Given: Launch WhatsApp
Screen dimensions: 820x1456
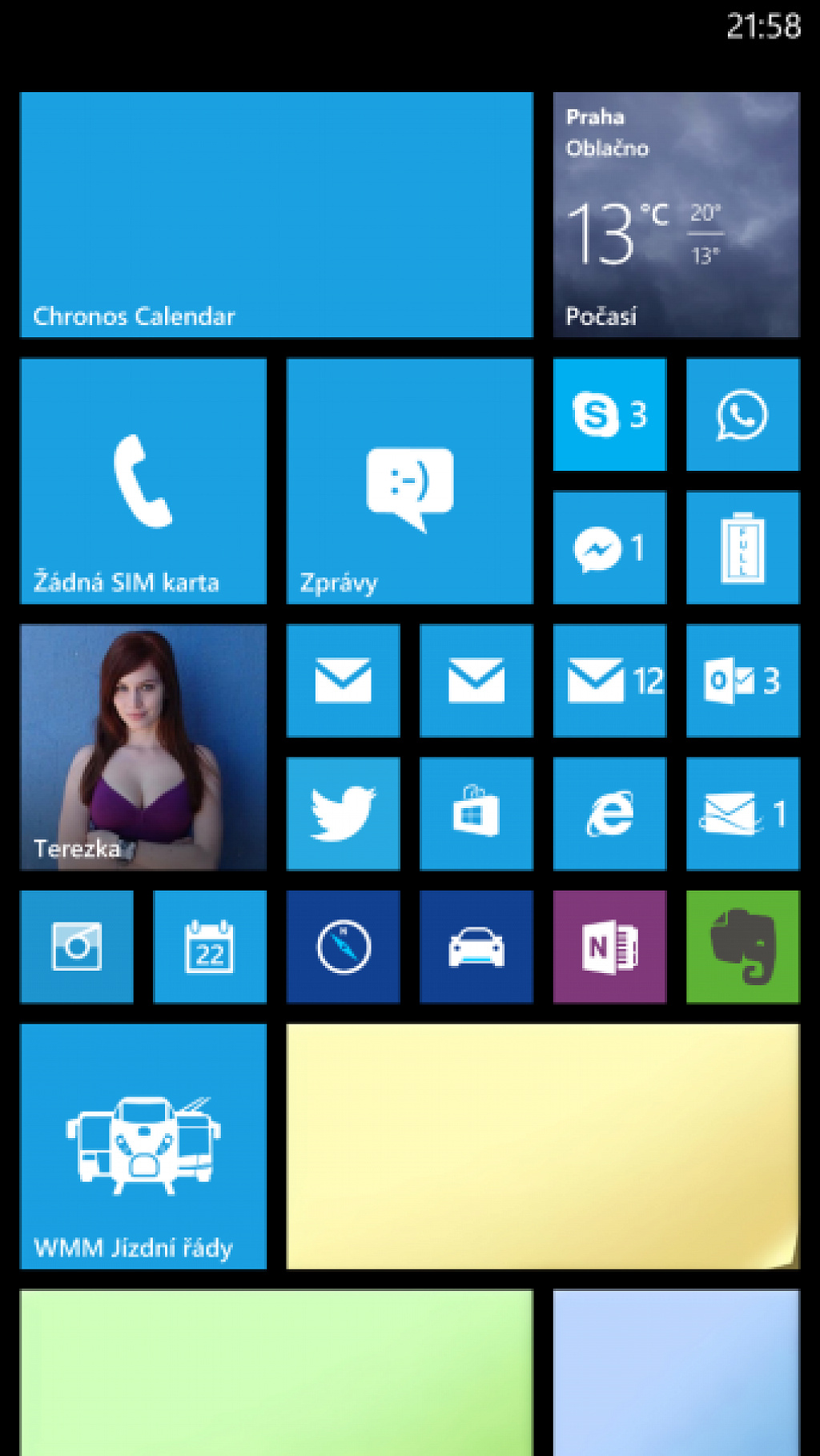Looking at the screenshot, I should point(743,414).
